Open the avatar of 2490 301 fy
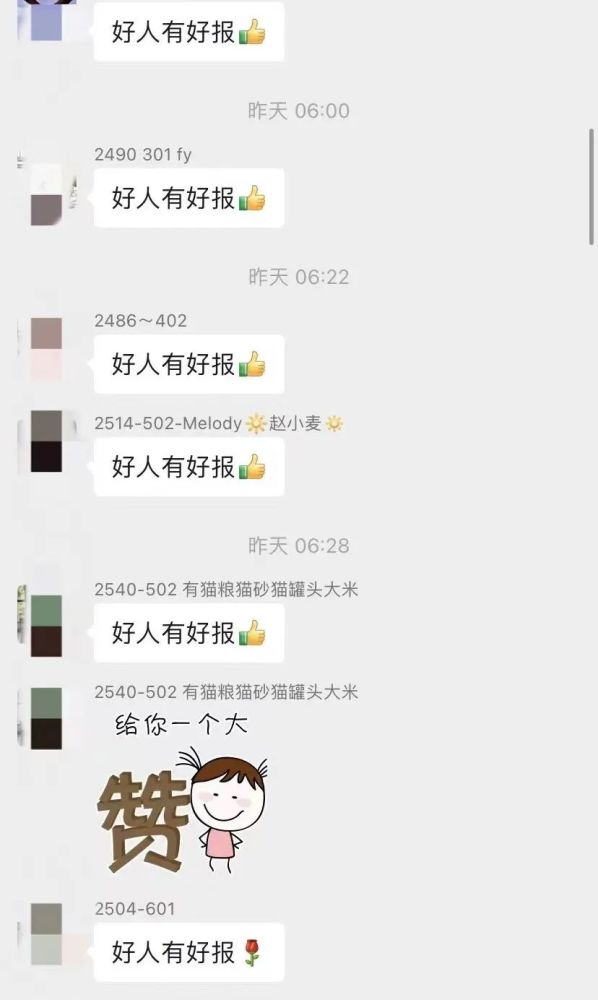The height and width of the screenshot is (1000, 598). [47, 195]
